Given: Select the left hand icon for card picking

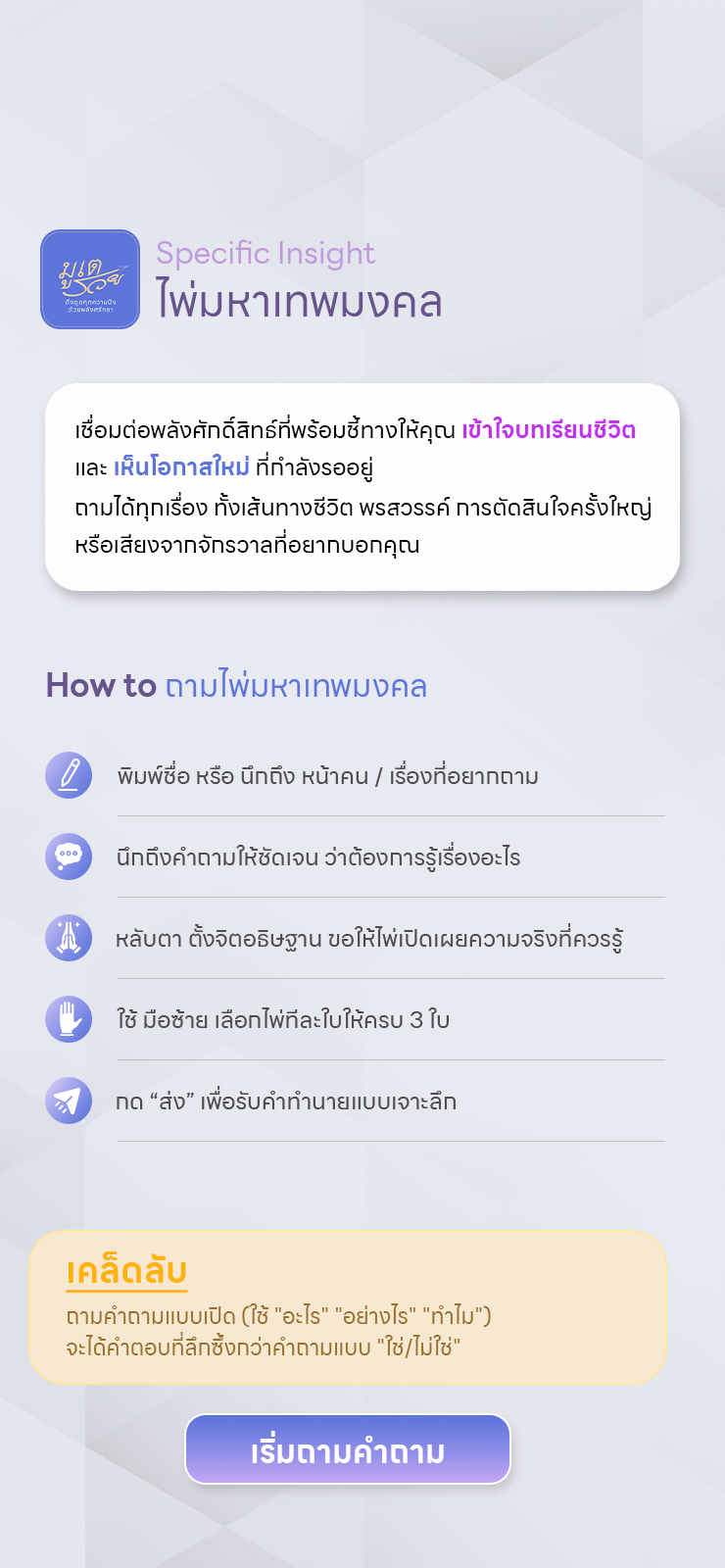Looking at the screenshot, I should coord(69,1019).
